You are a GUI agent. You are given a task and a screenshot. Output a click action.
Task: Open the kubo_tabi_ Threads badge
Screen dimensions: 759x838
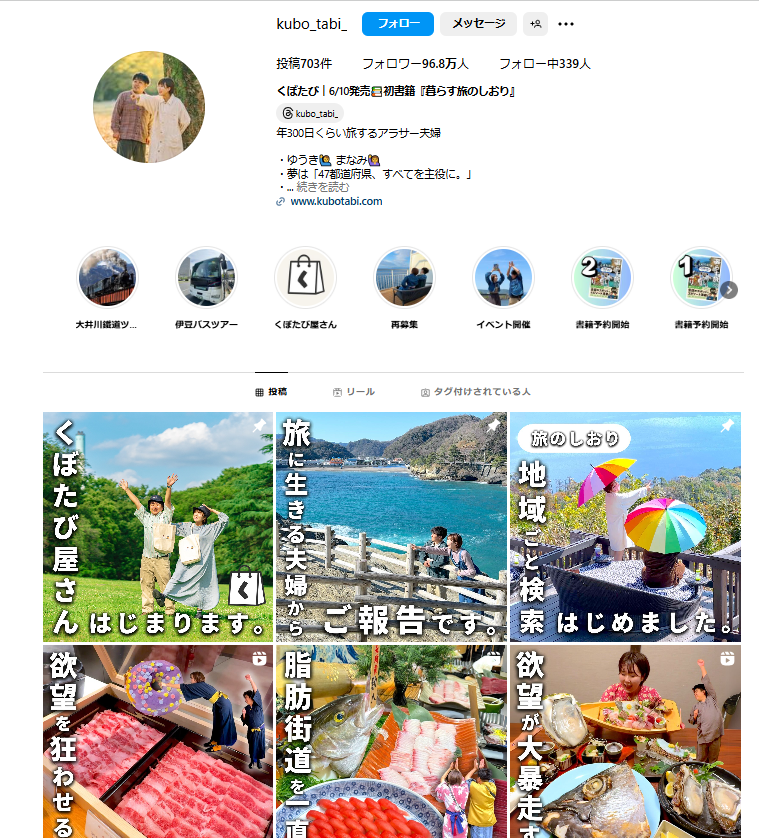click(x=310, y=113)
